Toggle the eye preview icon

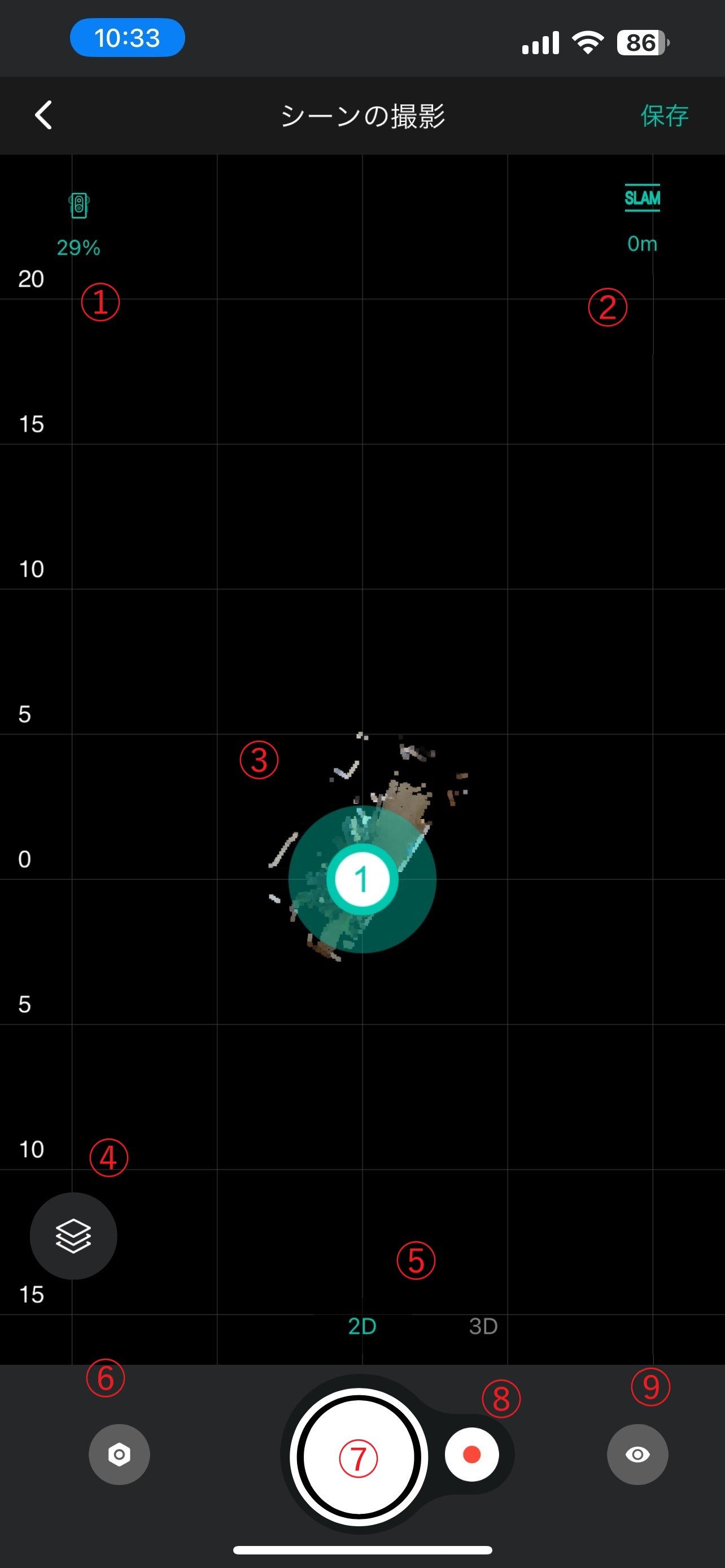click(637, 1454)
